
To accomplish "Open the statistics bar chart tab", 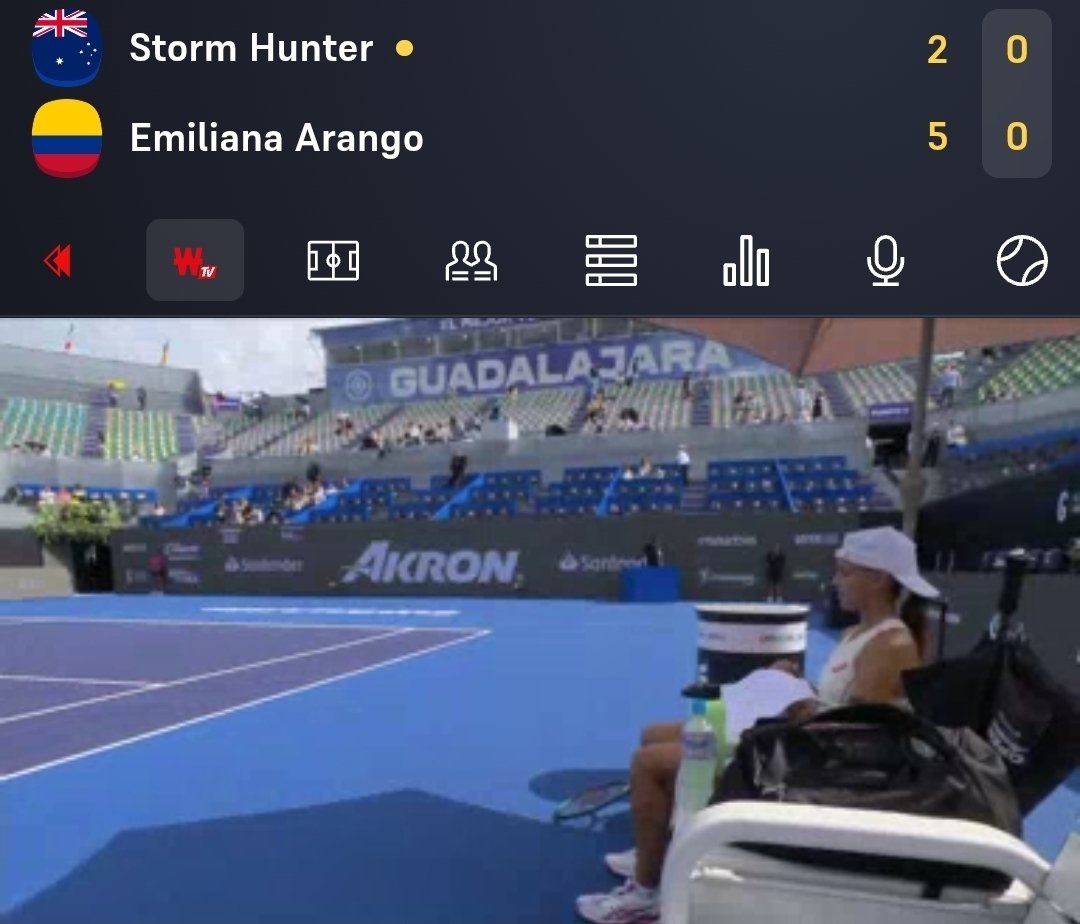I will pos(746,261).
